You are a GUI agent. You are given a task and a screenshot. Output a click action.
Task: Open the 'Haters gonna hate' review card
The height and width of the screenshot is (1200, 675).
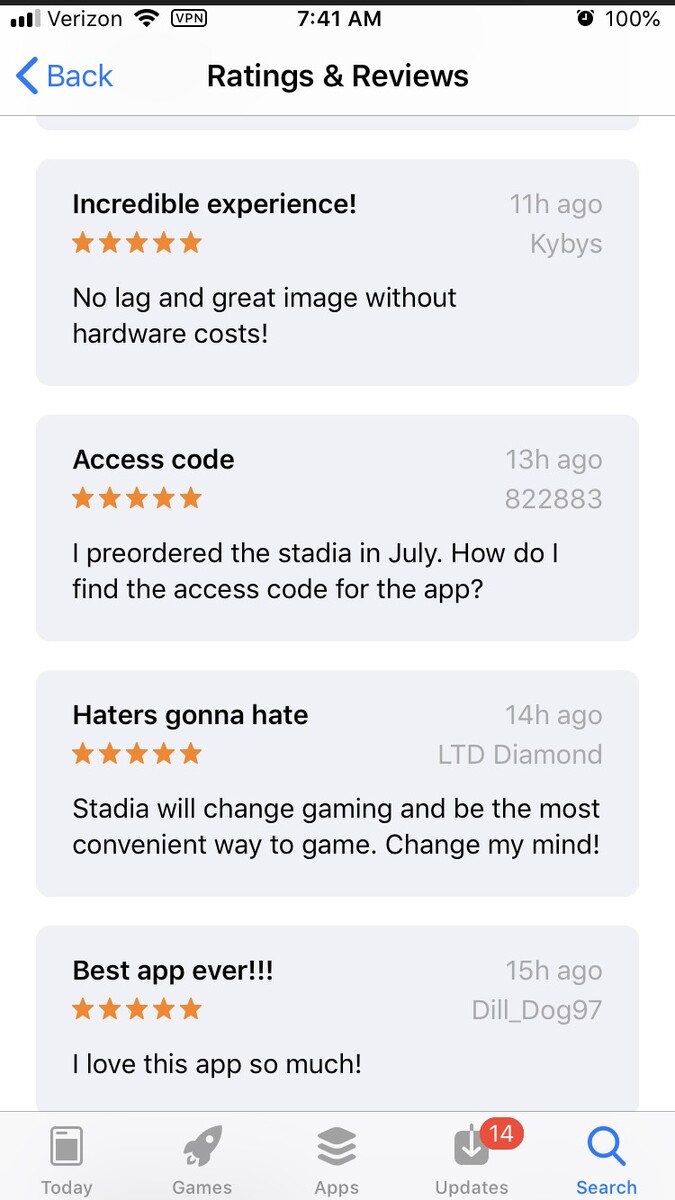[337, 783]
